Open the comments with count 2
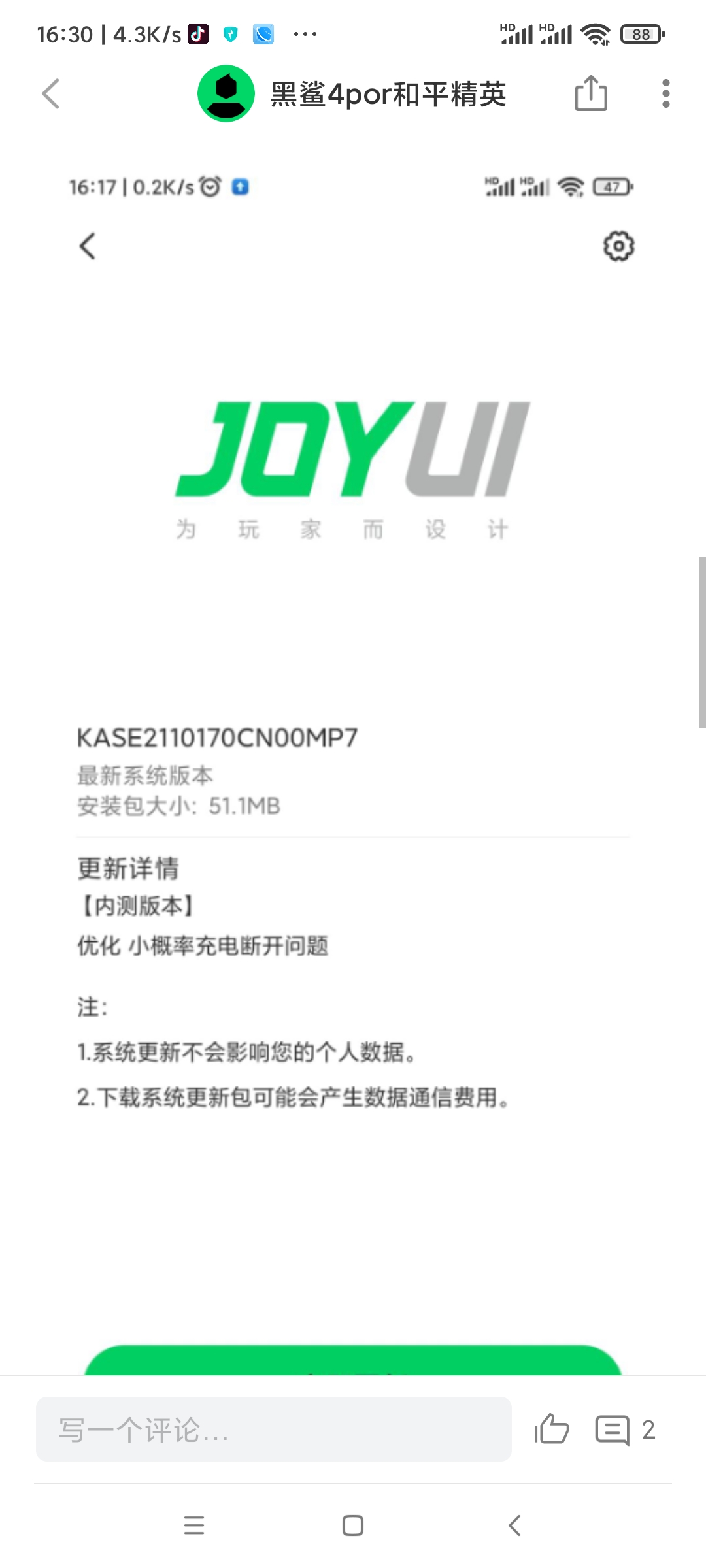 (x=625, y=1430)
